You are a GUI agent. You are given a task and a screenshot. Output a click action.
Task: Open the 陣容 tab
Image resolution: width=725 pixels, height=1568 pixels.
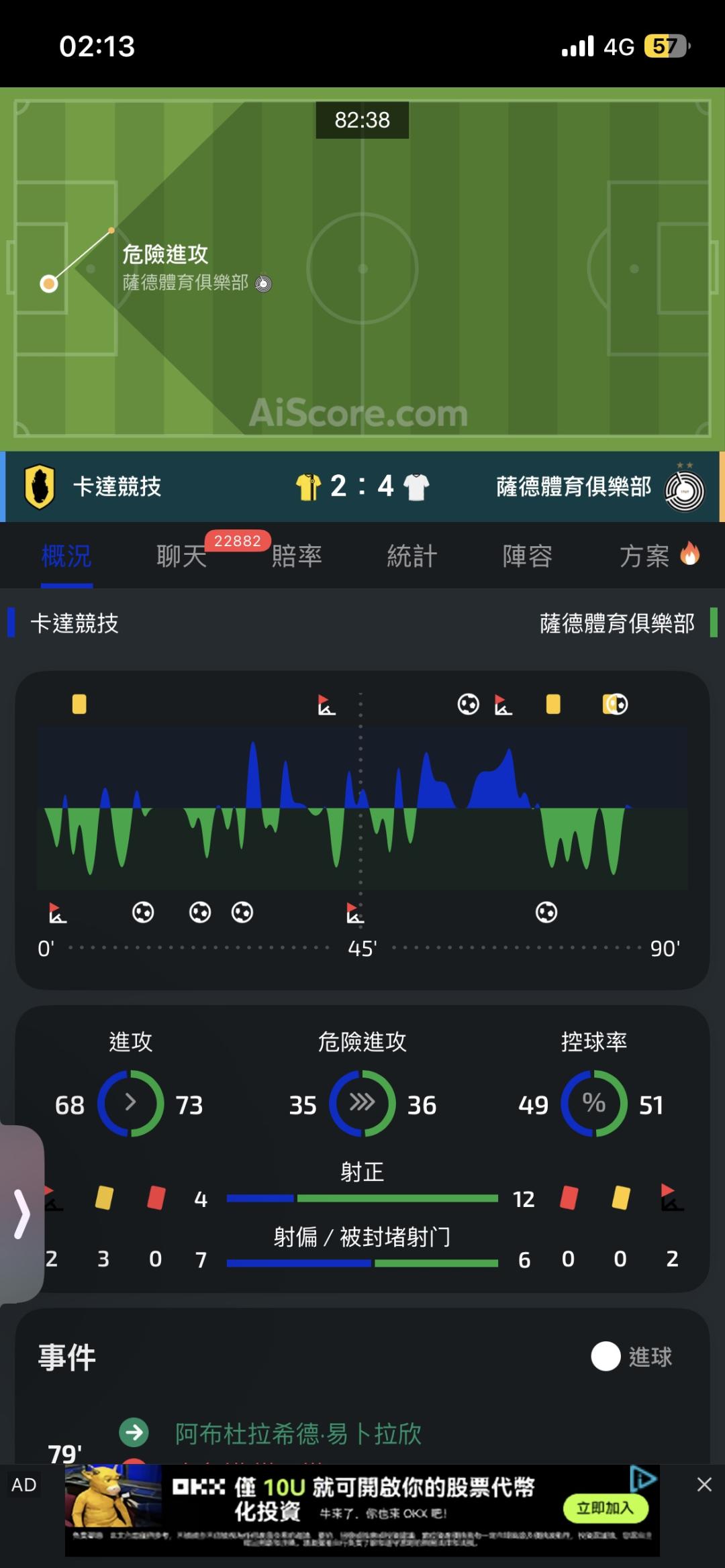(x=528, y=556)
